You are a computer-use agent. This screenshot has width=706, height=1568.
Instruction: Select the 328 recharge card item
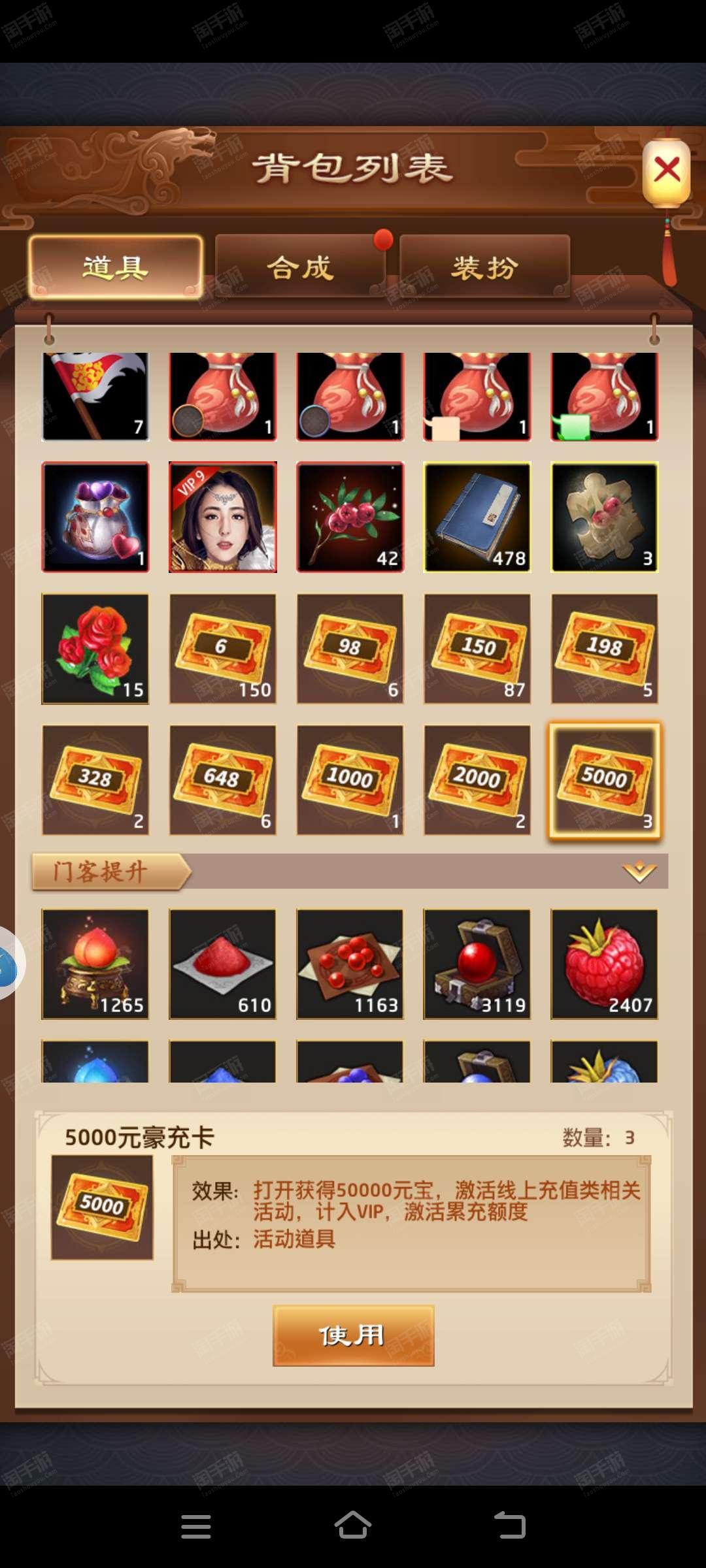pyautogui.click(x=95, y=779)
